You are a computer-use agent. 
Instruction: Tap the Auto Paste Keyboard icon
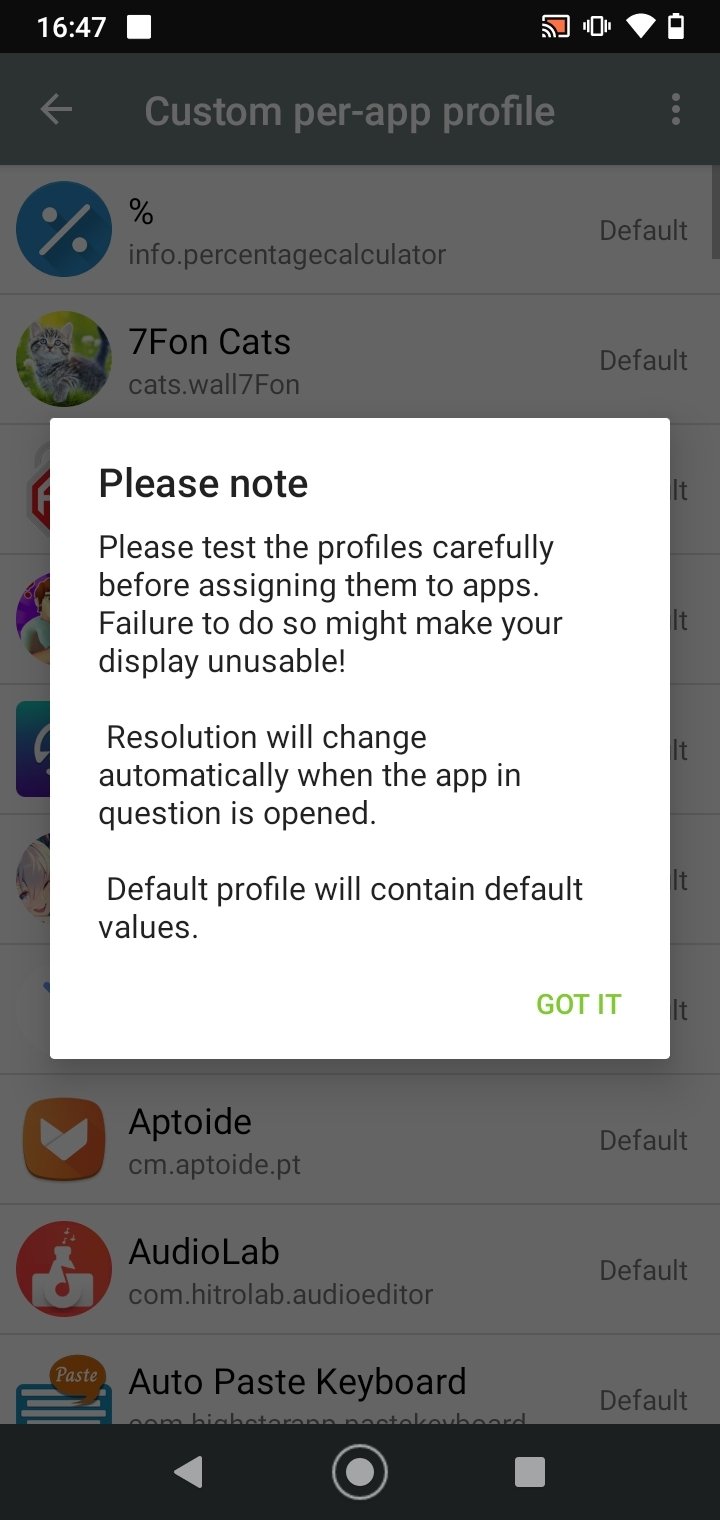point(64,1393)
